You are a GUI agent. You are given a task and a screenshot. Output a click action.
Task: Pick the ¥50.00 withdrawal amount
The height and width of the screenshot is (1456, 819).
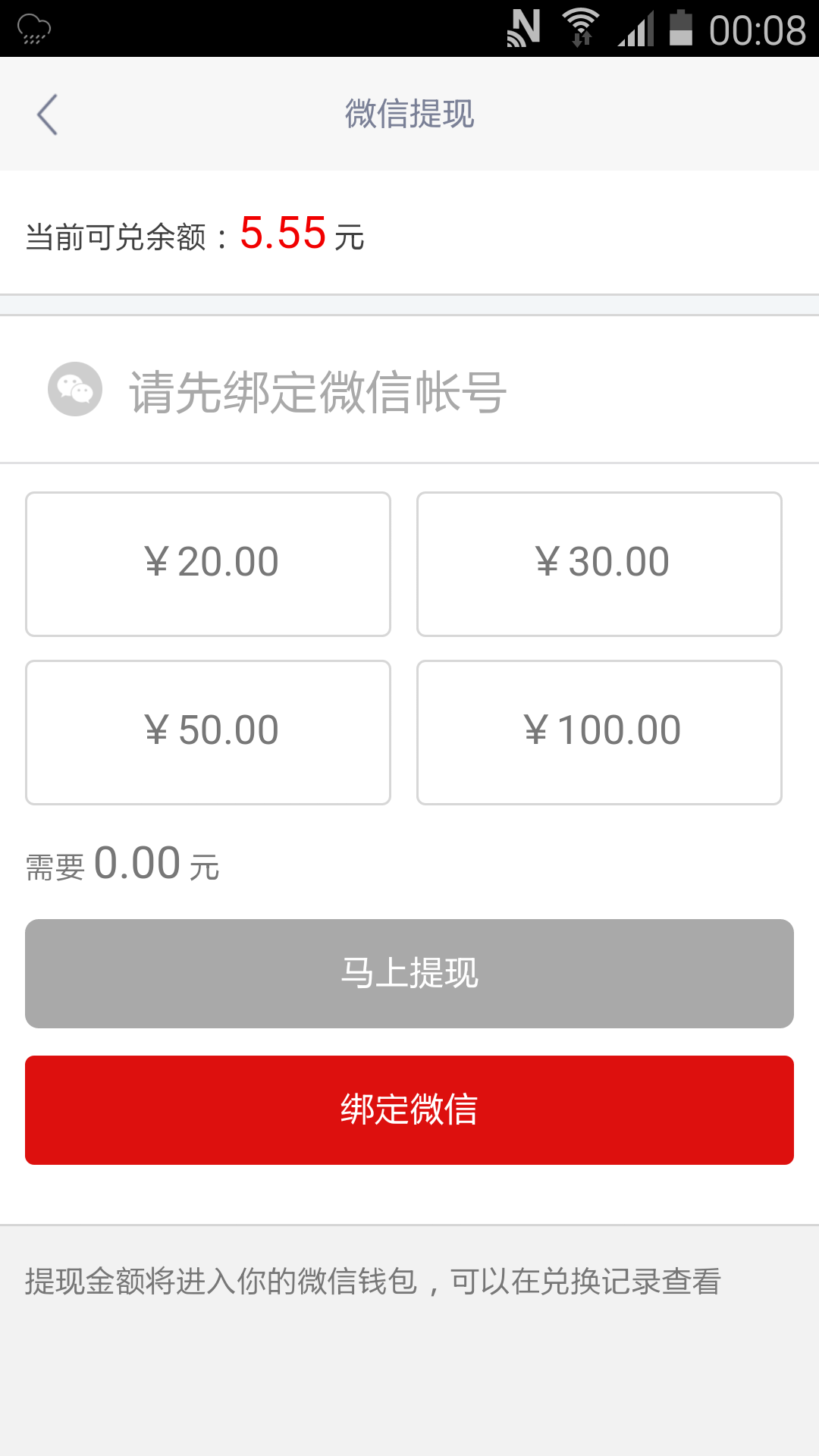209,733
